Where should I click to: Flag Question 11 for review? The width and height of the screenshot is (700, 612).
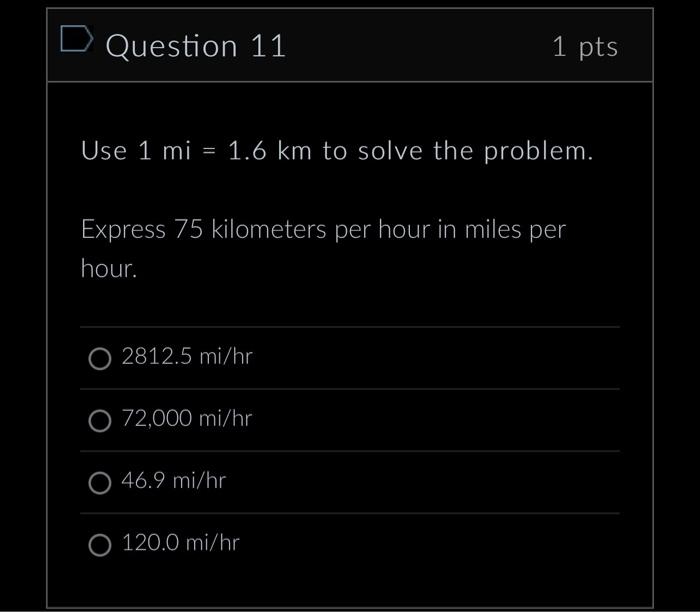(77, 40)
